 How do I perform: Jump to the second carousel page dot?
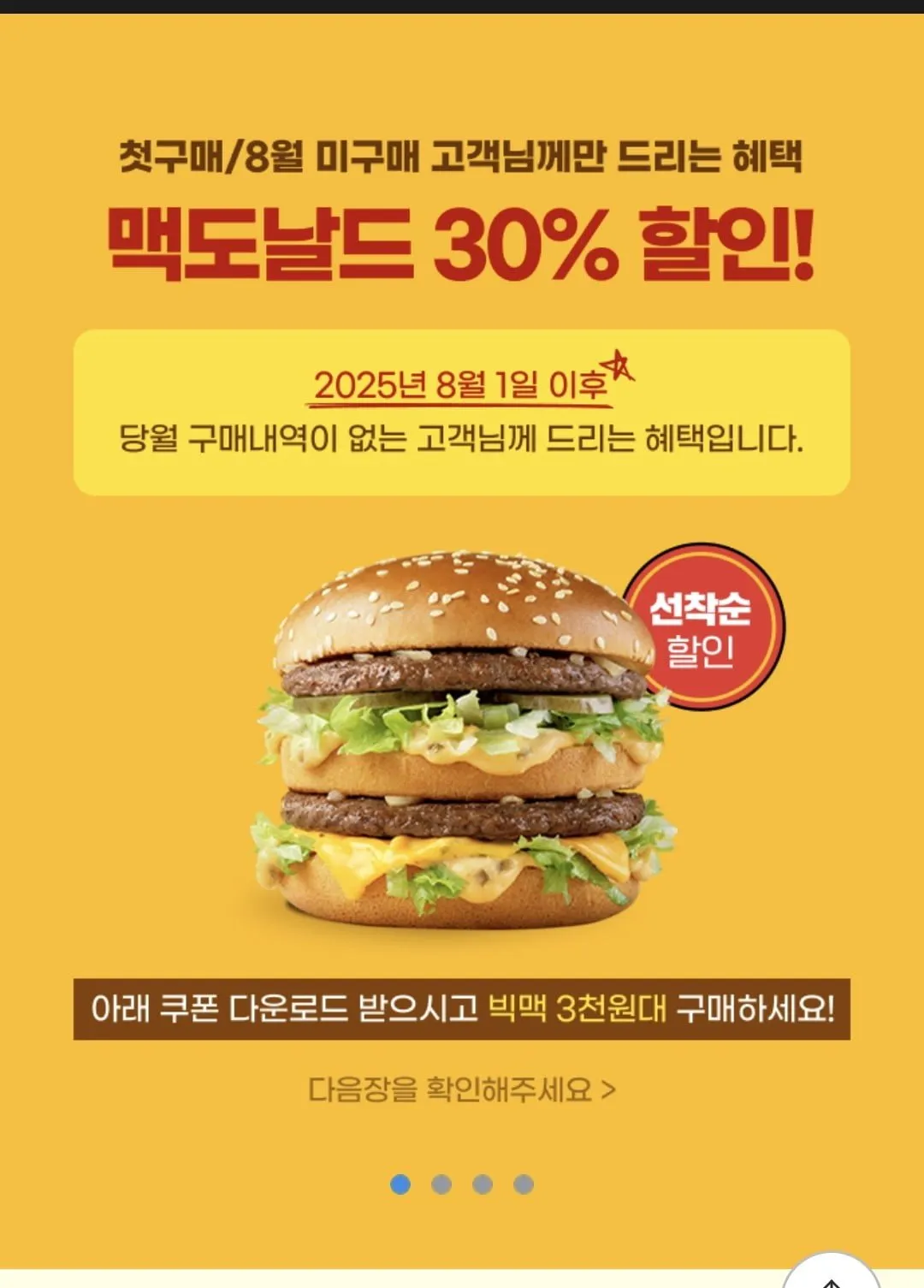(x=441, y=1184)
